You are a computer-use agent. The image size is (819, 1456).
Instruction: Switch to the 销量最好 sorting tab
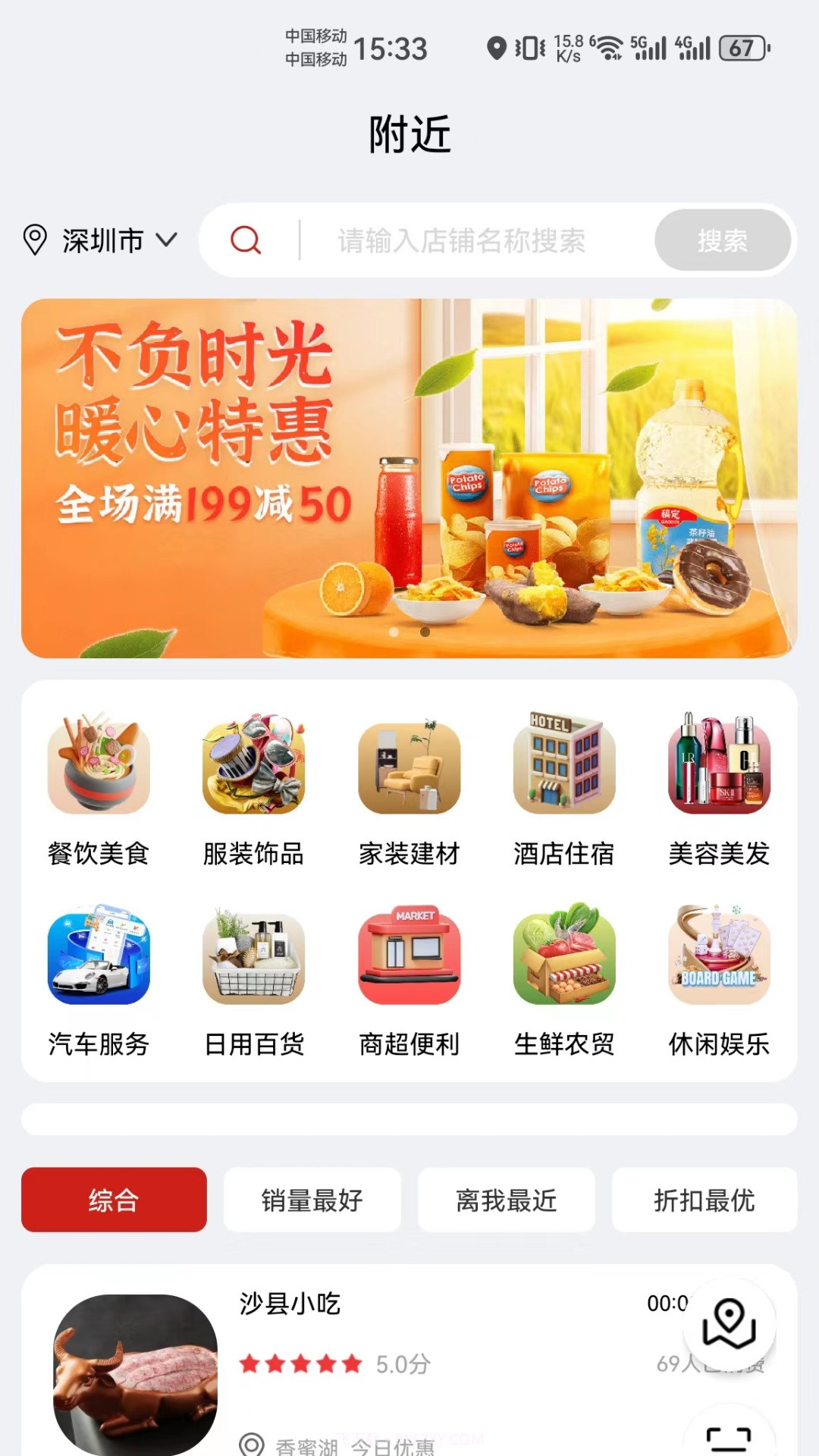[312, 1201]
